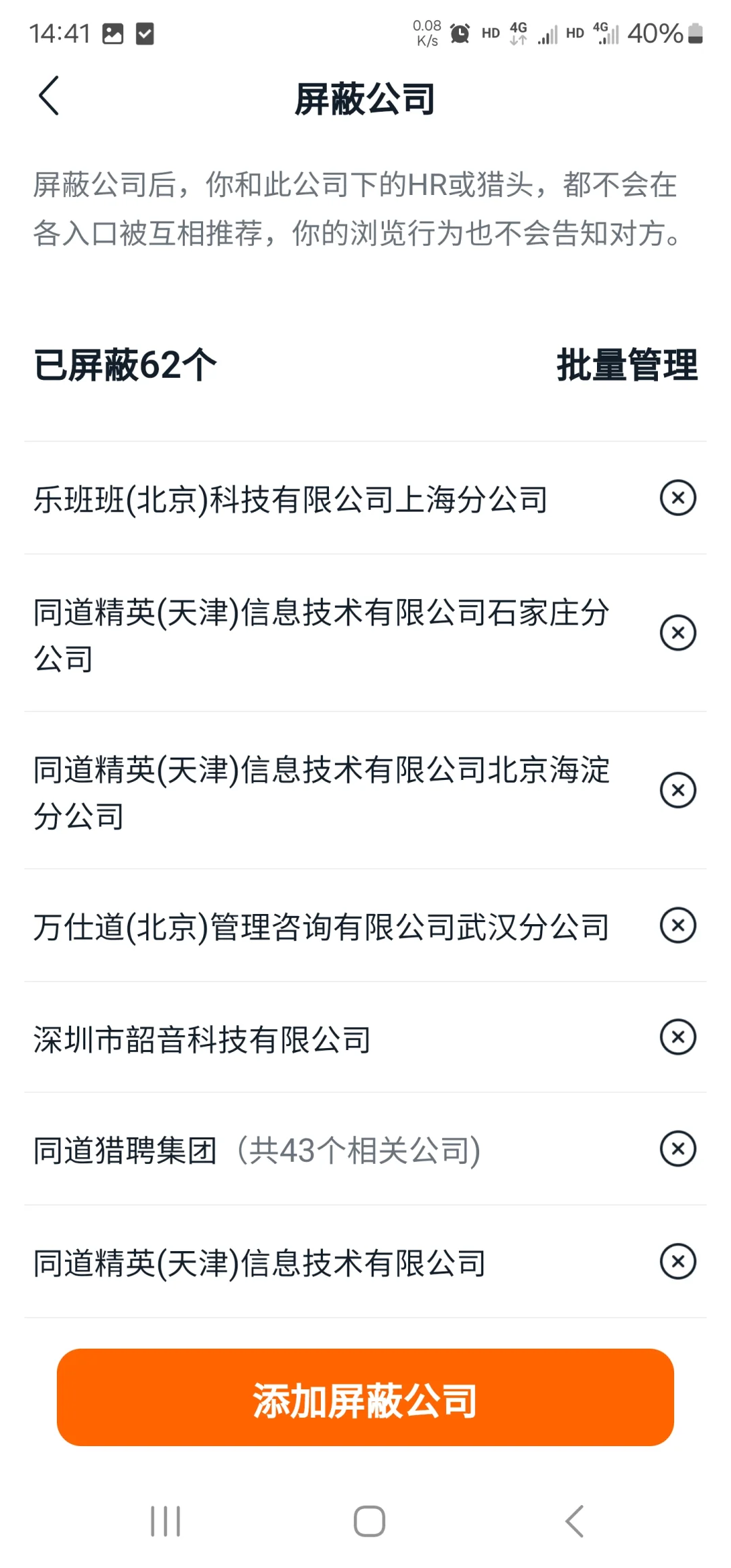Delete 同道精英(天津)信息技术有限公司北京海淀分公司 from the blocked list

tap(678, 790)
